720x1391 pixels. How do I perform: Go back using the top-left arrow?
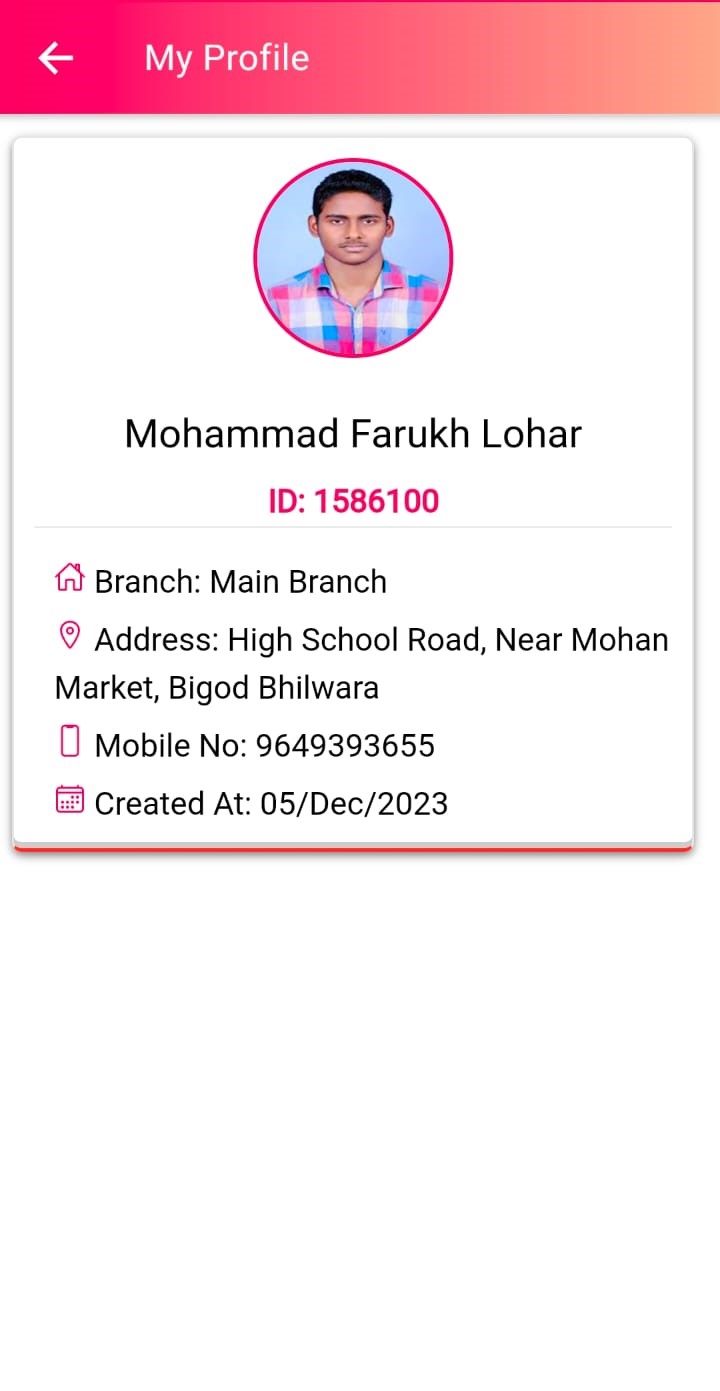(56, 58)
